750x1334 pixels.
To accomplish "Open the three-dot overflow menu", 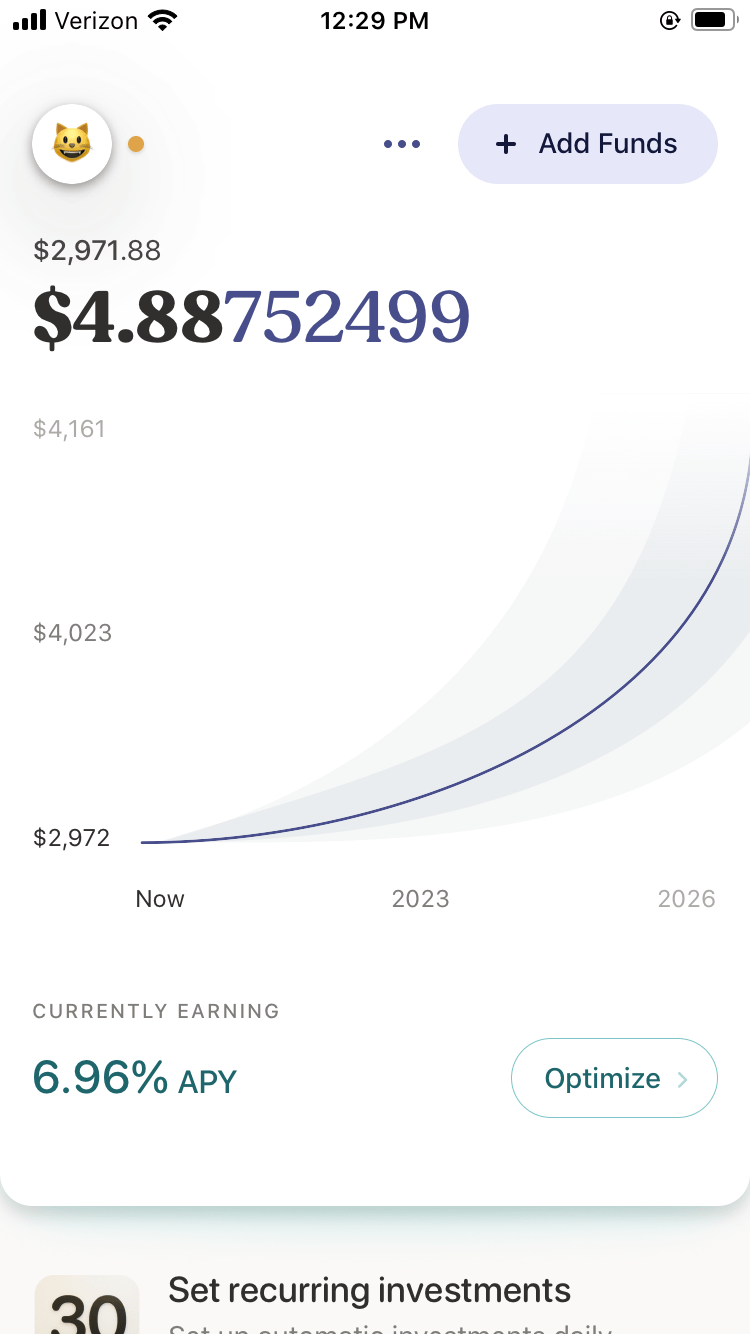I will pyautogui.click(x=402, y=144).
